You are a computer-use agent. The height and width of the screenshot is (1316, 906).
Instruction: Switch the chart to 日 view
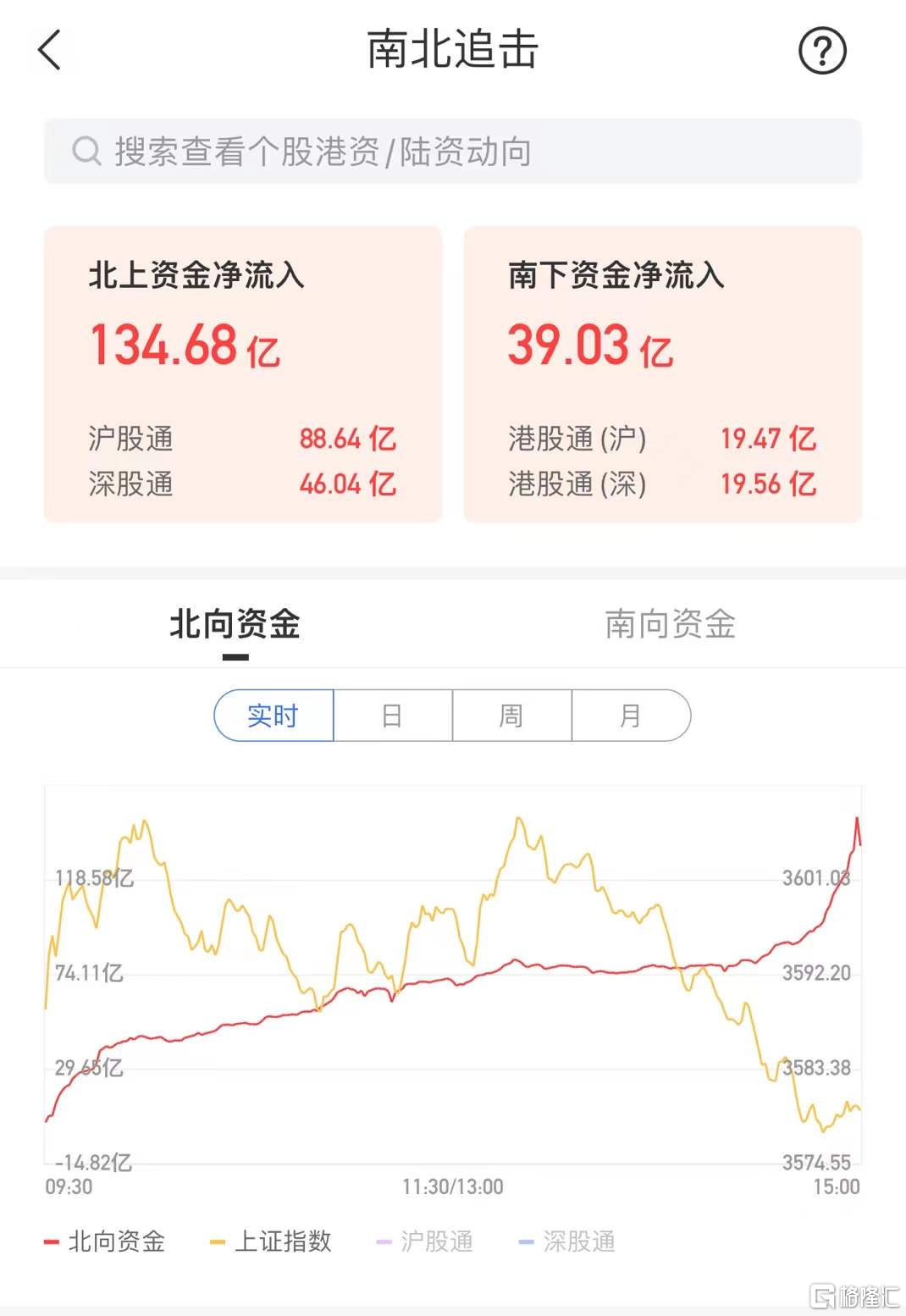[x=392, y=716]
